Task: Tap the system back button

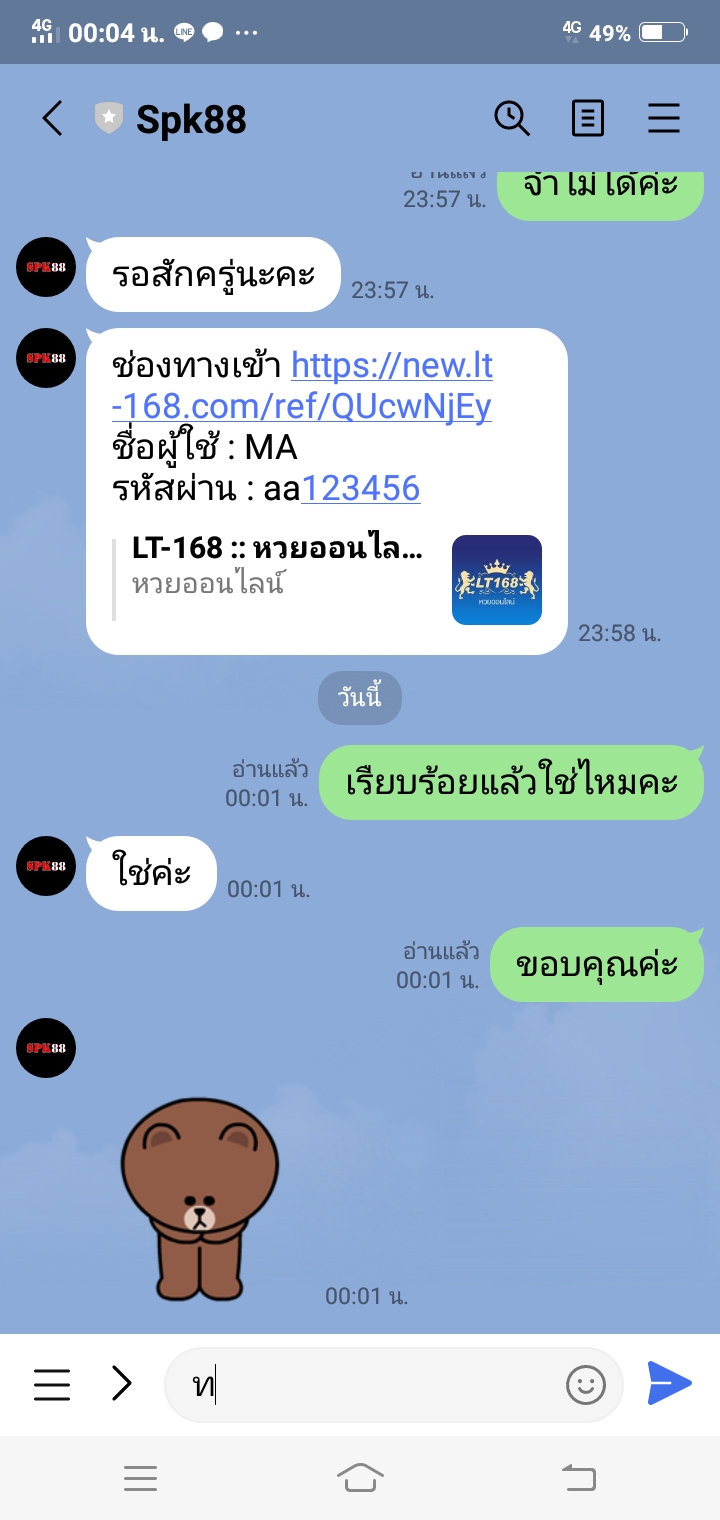Action: point(578,1477)
